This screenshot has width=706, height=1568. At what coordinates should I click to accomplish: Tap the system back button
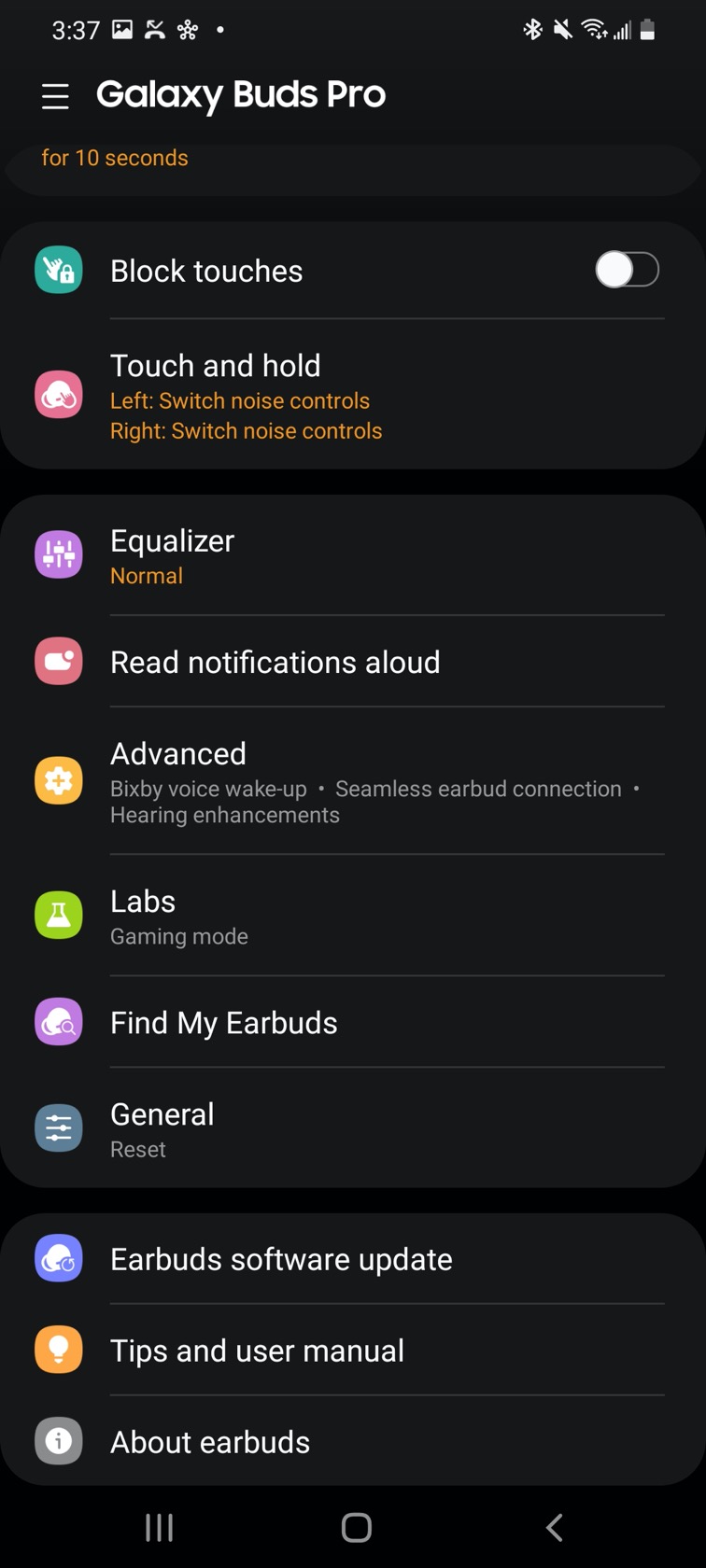(x=554, y=1528)
